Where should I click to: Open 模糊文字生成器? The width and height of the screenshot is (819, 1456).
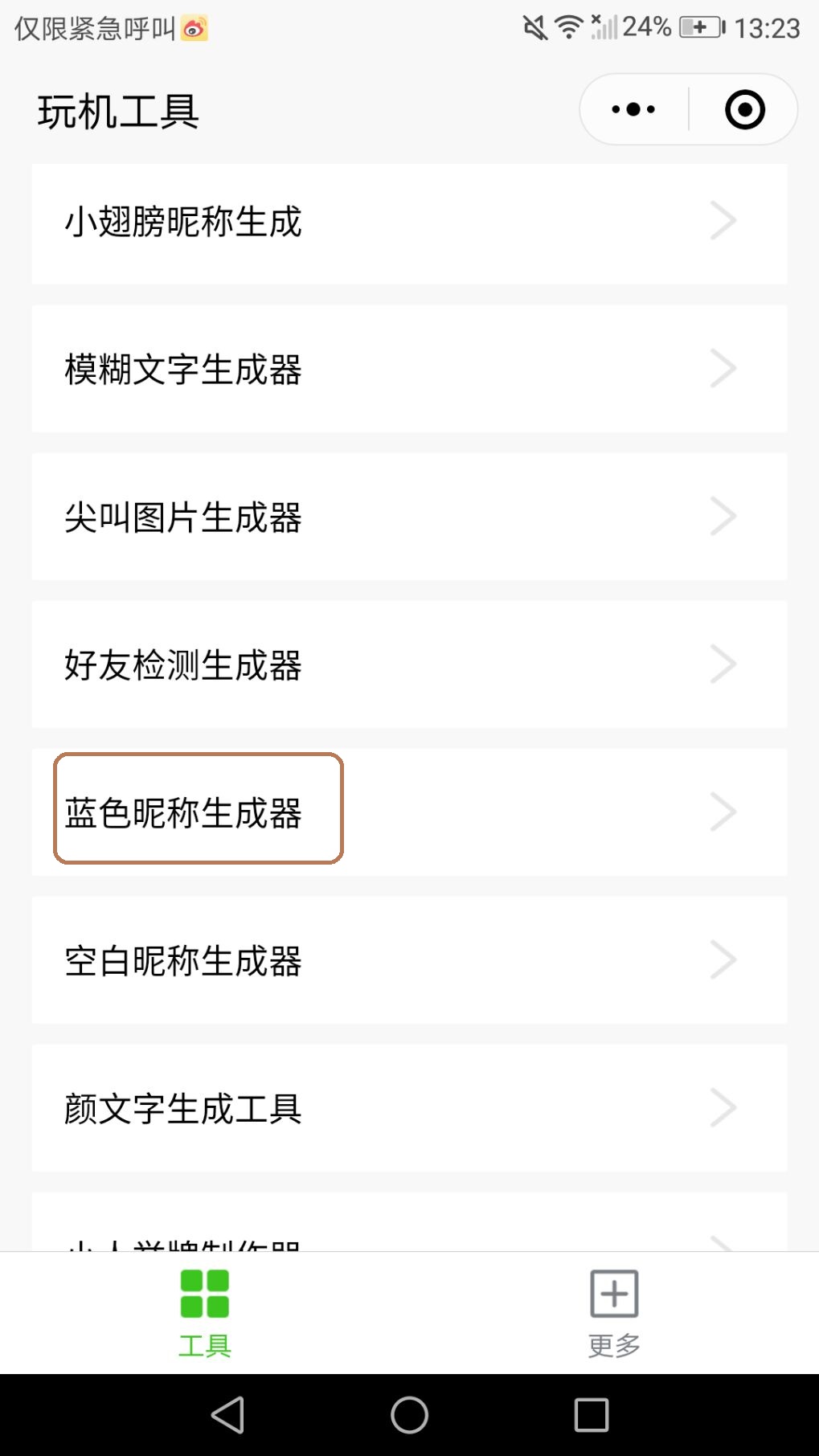(409, 370)
